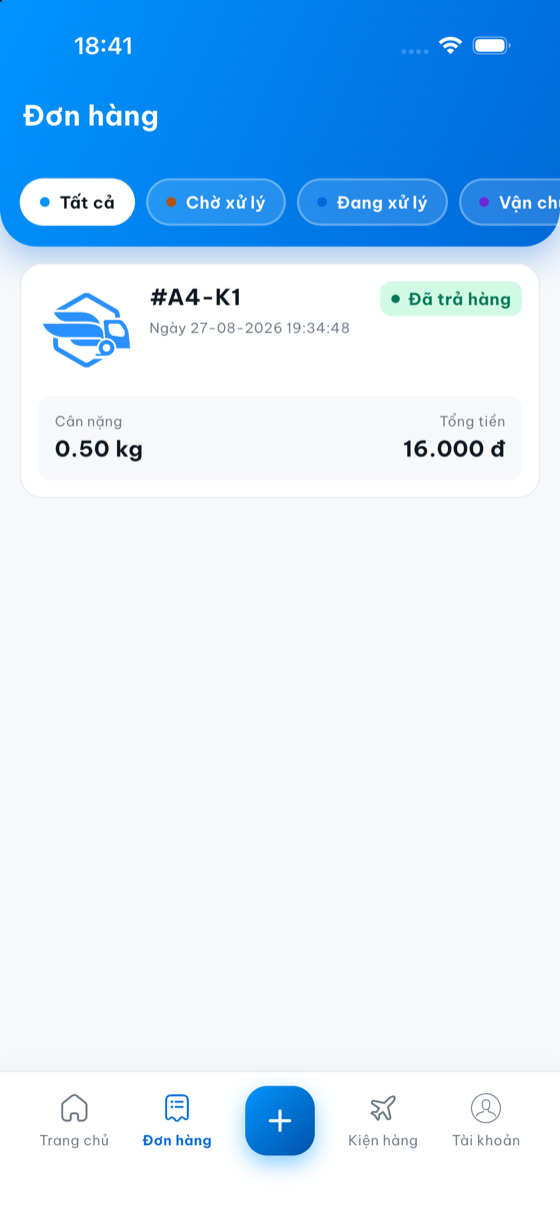Open the Tài khoản tab
The image size is (560, 1217).
point(486,1121)
